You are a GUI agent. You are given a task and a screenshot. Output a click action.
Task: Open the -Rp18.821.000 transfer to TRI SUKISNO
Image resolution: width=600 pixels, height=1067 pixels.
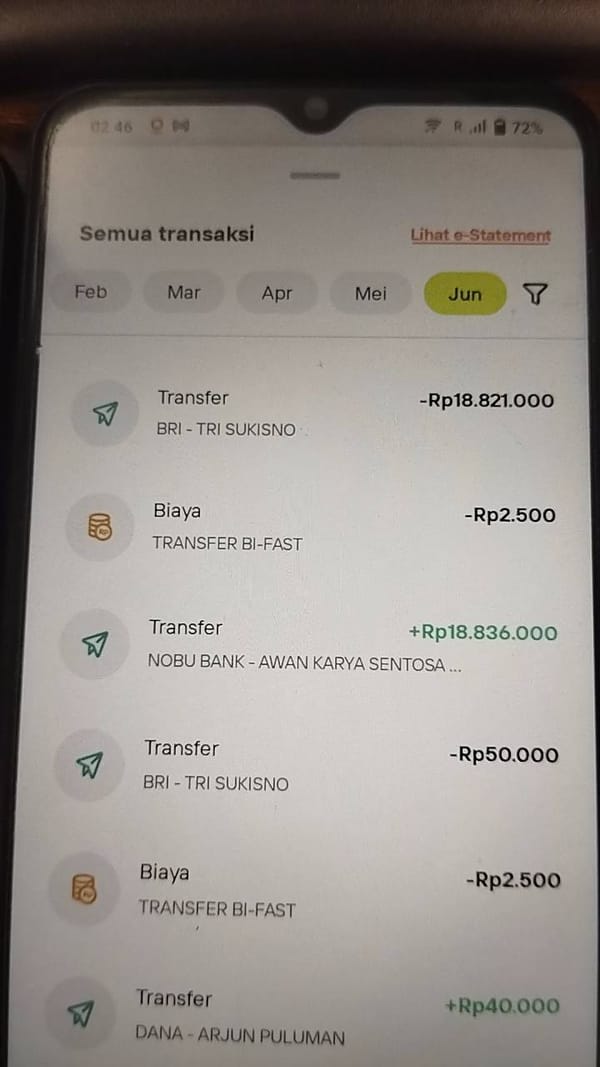(313, 413)
